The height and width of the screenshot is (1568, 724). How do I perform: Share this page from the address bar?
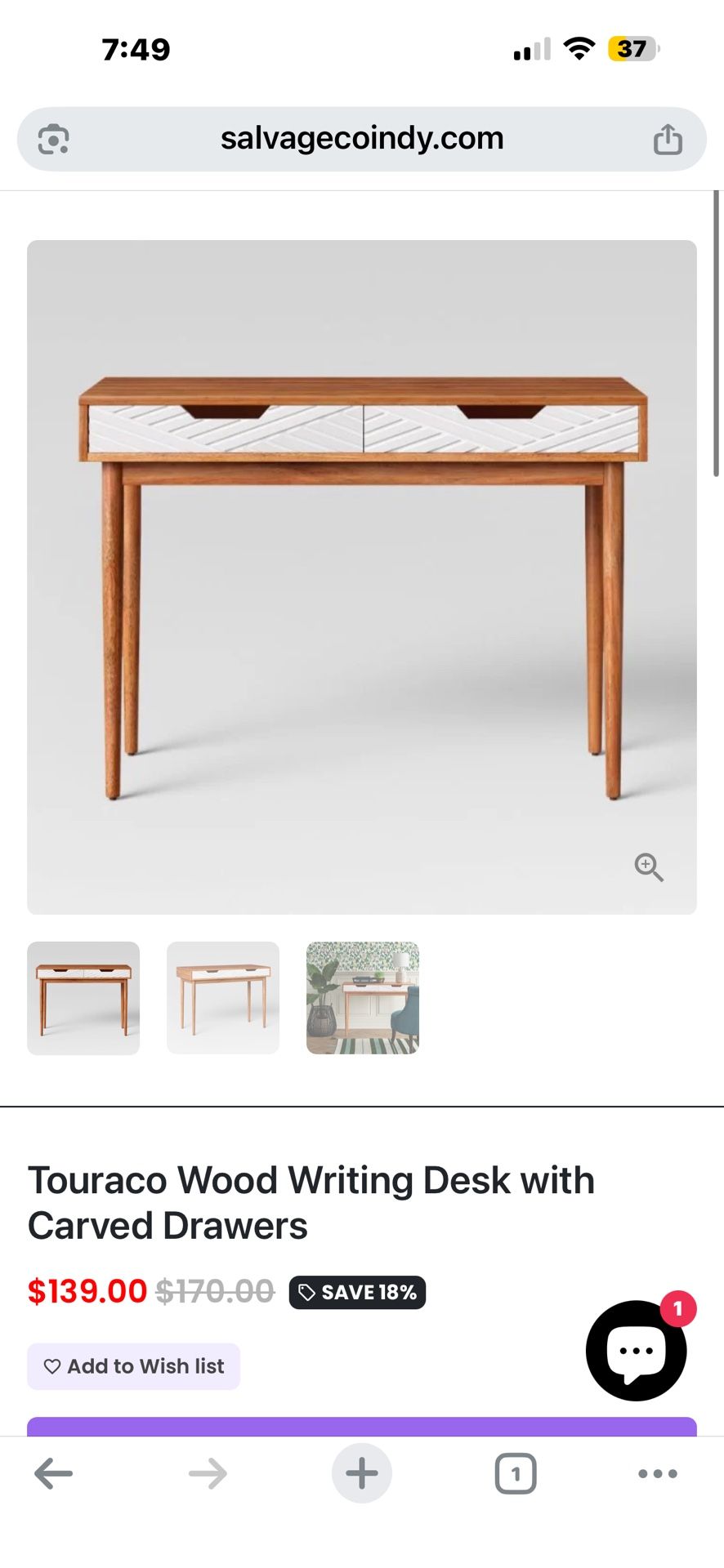click(668, 140)
